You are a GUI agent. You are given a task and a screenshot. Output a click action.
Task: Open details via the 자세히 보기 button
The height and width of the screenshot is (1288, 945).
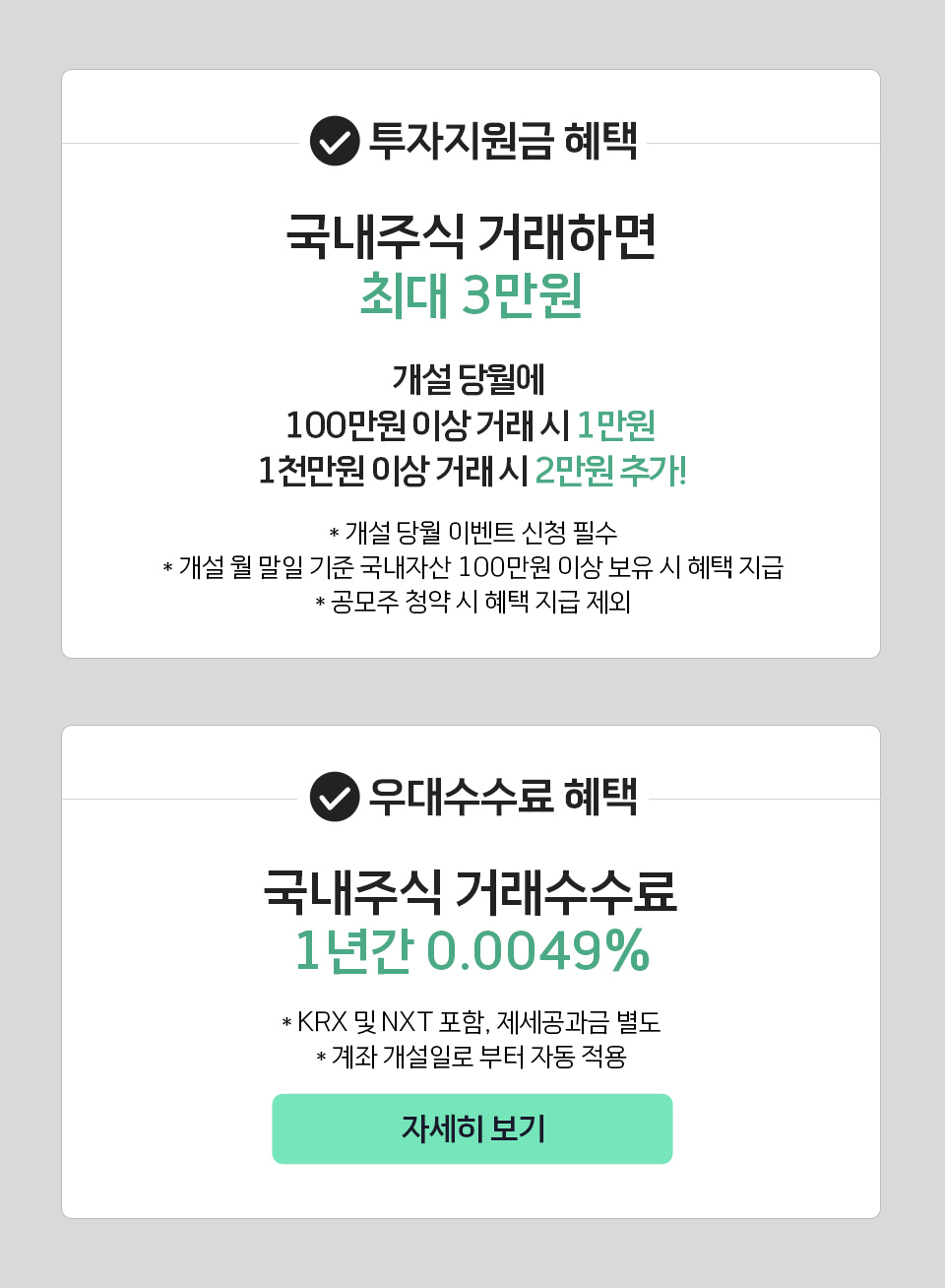pos(472,1128)
